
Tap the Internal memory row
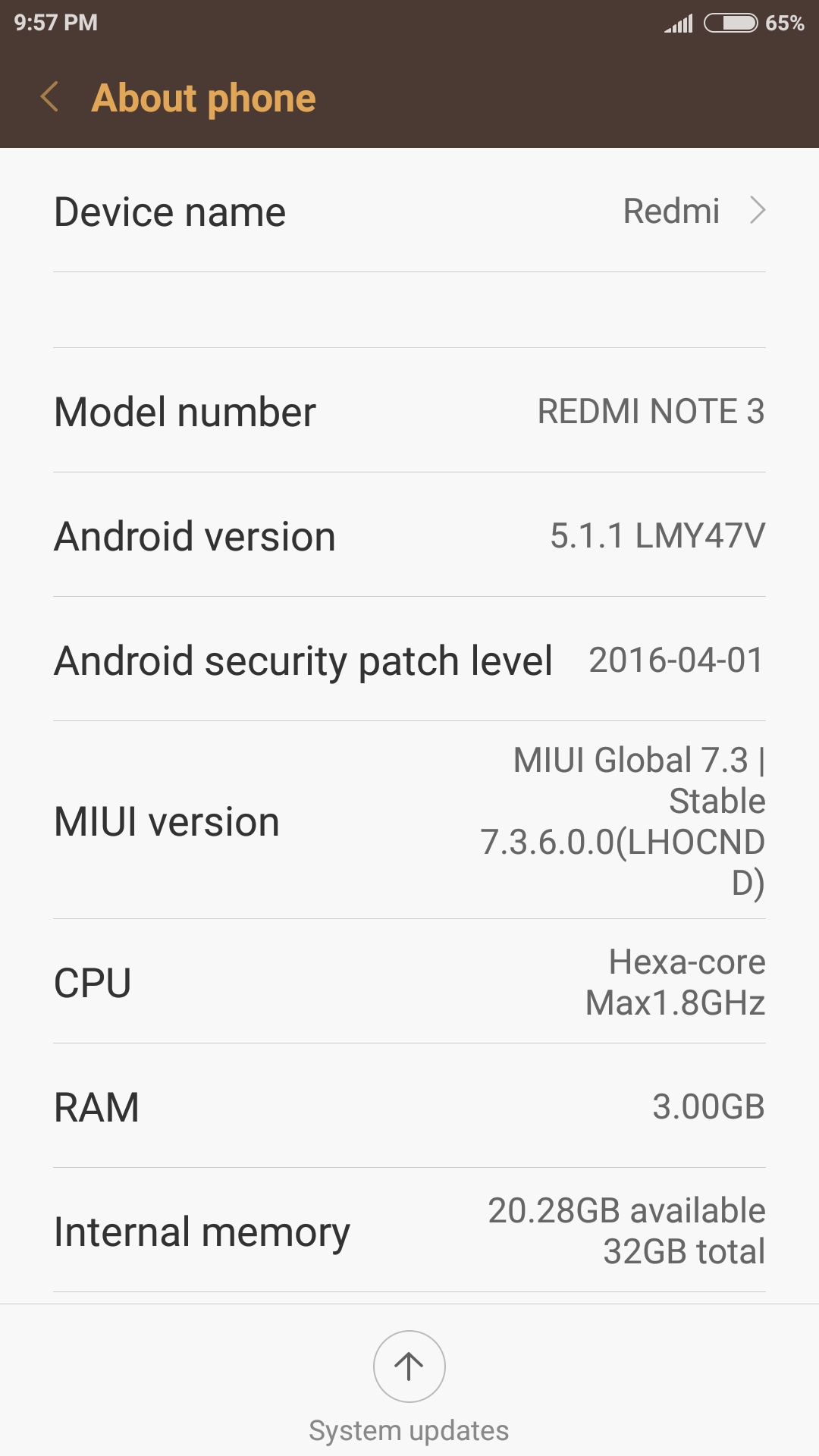[x=409, y=1231]
